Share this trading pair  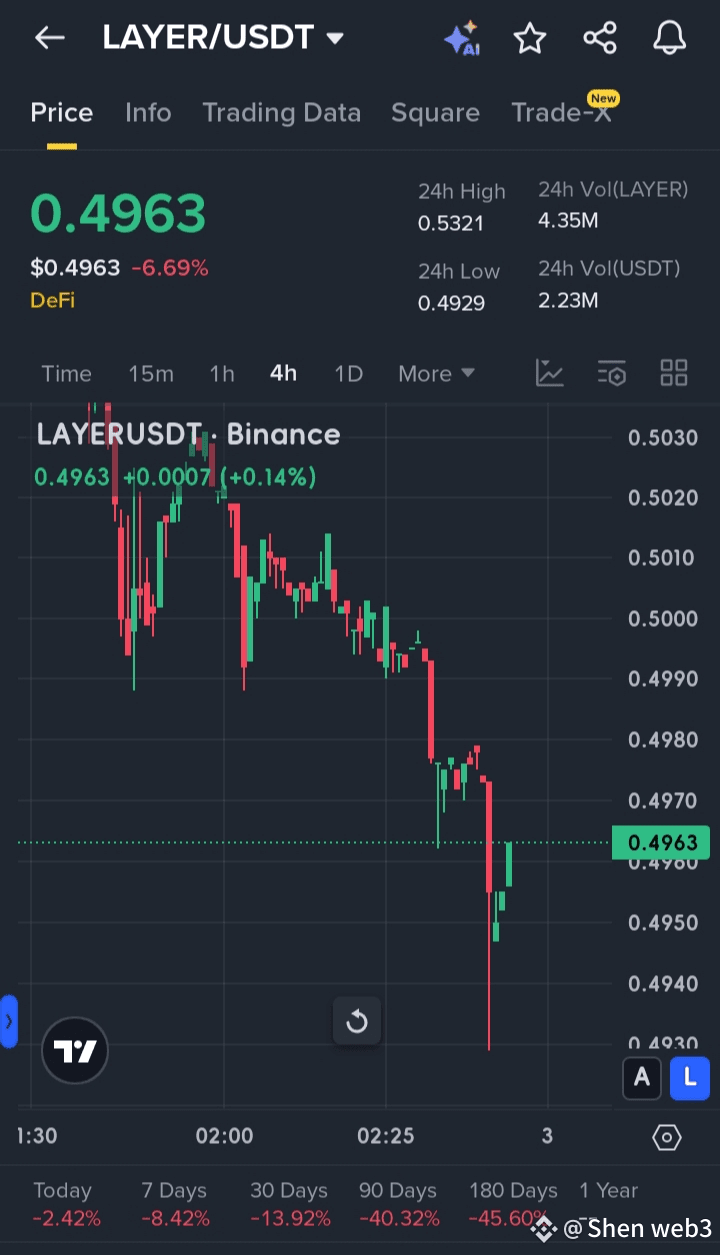coord(600,39)
